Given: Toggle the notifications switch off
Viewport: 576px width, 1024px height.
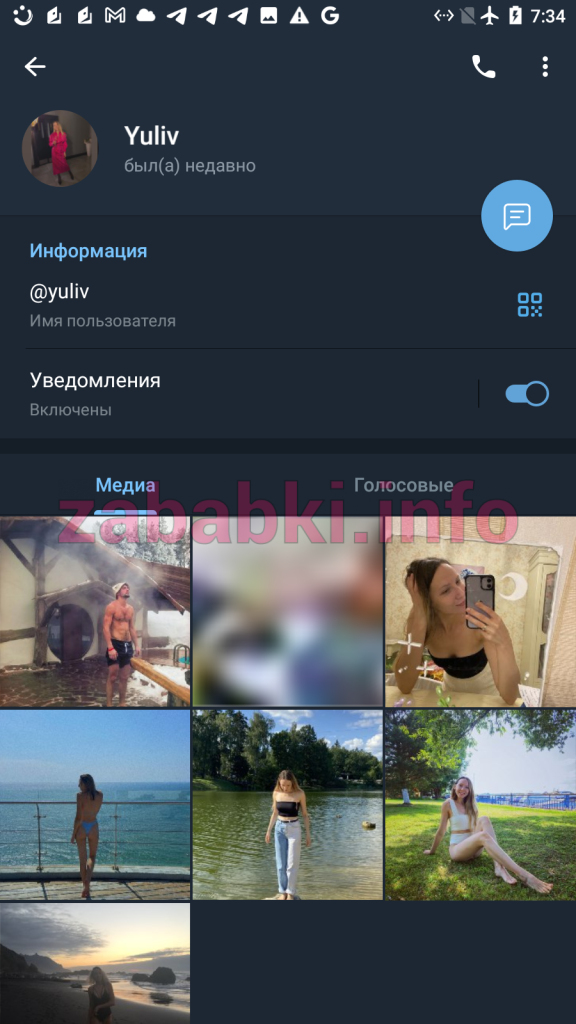Looking at the screenshot, I should [526, 394].
